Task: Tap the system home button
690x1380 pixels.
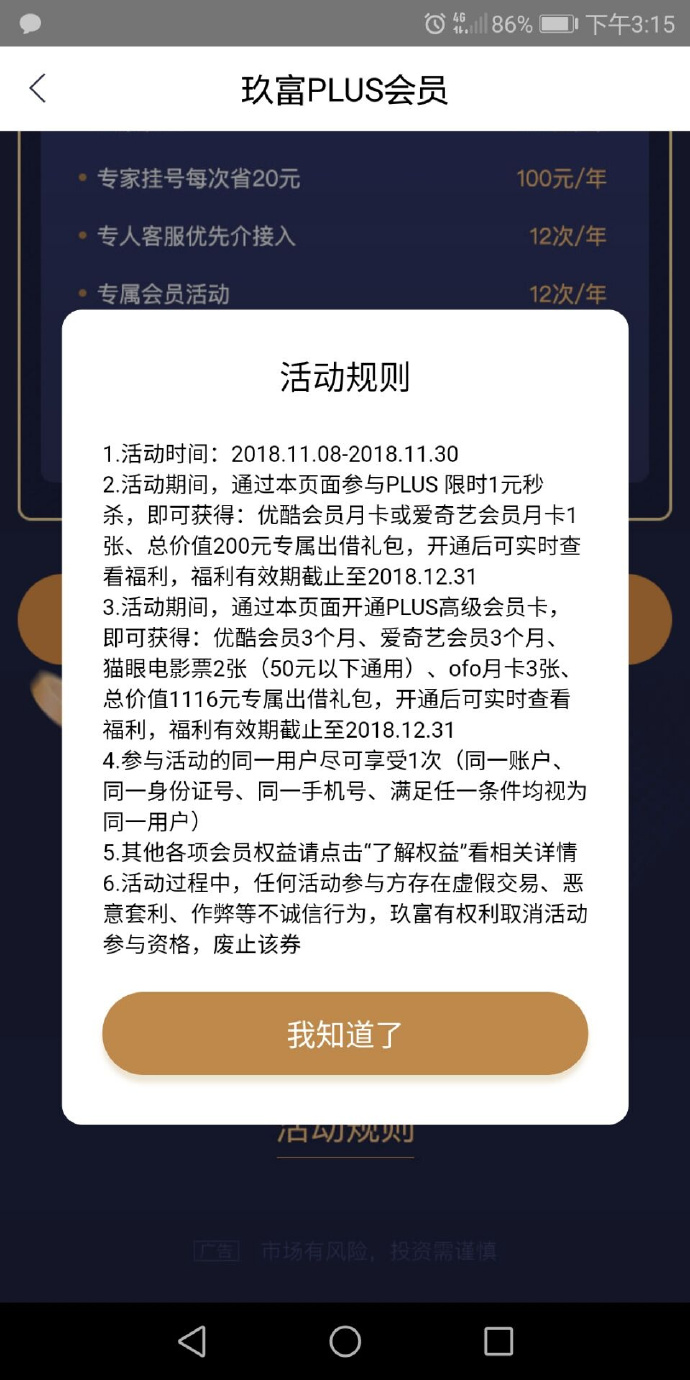Action: [x=345, y=1341]
